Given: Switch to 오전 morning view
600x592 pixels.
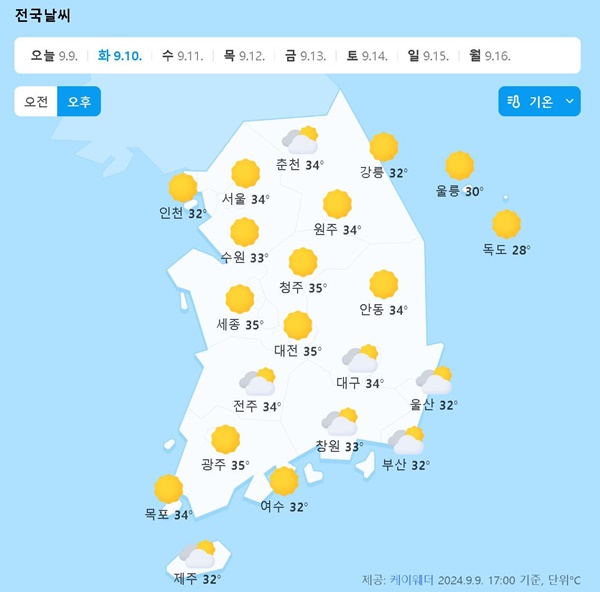Looking at the screenshot, I should pyautogui.click(x=36, y=102).
